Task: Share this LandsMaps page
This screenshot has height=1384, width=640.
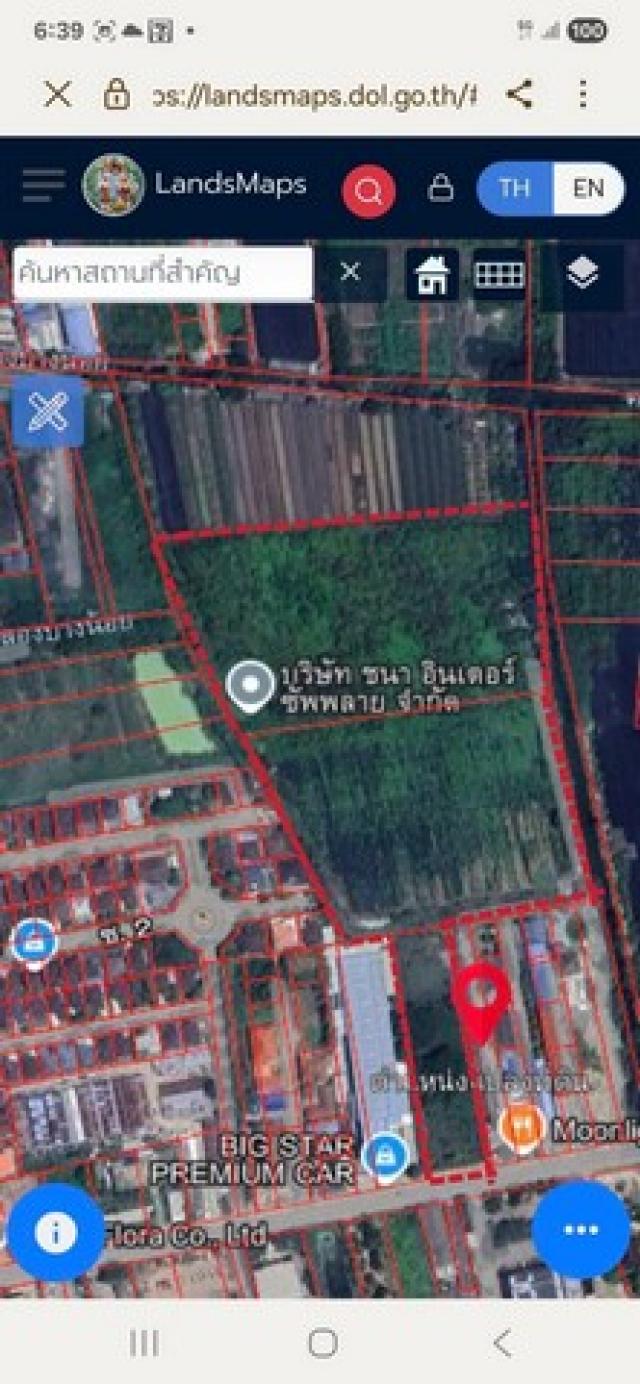Action: (518, 95)
